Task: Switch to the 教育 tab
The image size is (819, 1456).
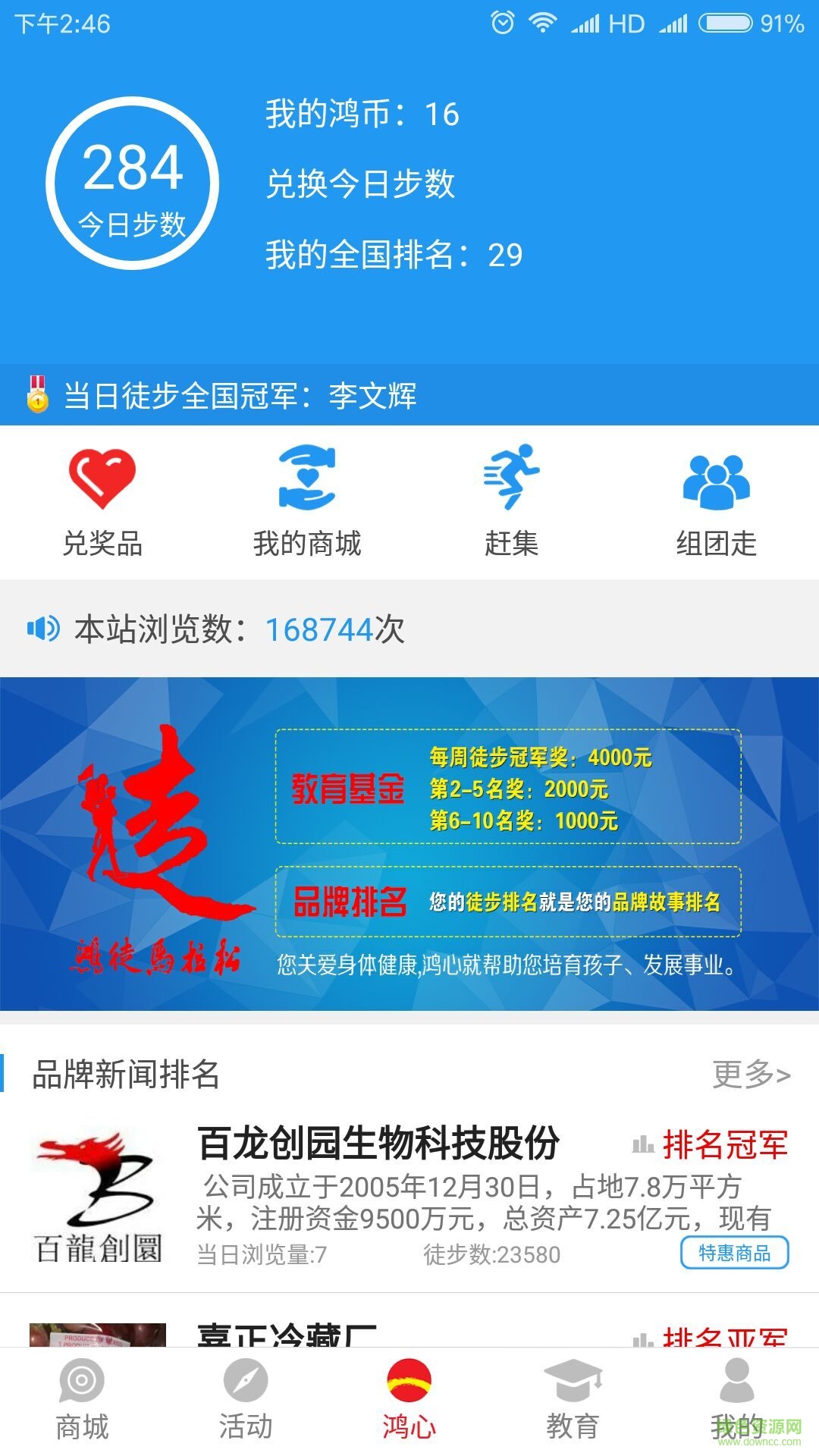Action: coord(573,1403)
